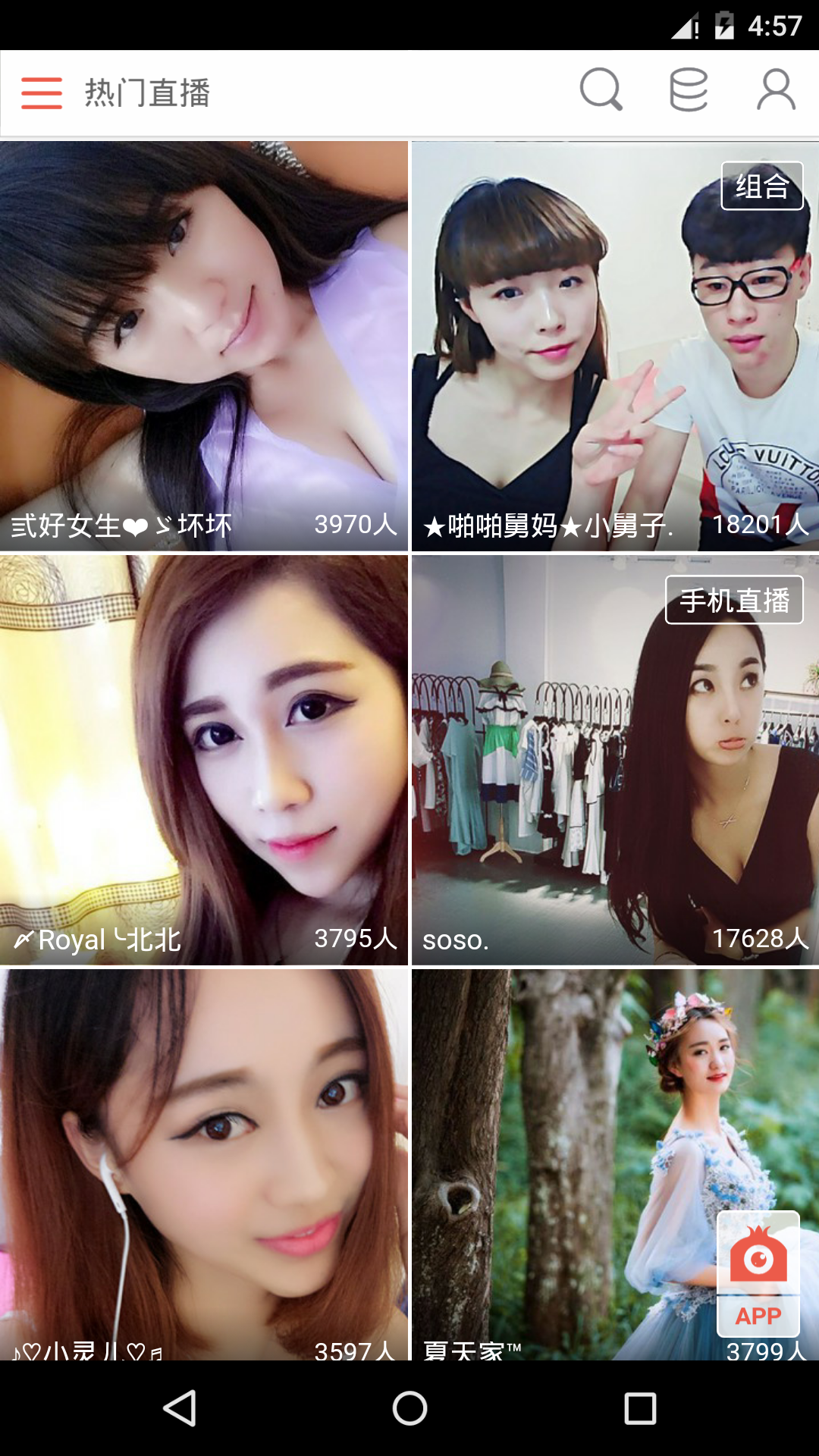Tap Royal 北北's stream thumbnail

point(205,758)
